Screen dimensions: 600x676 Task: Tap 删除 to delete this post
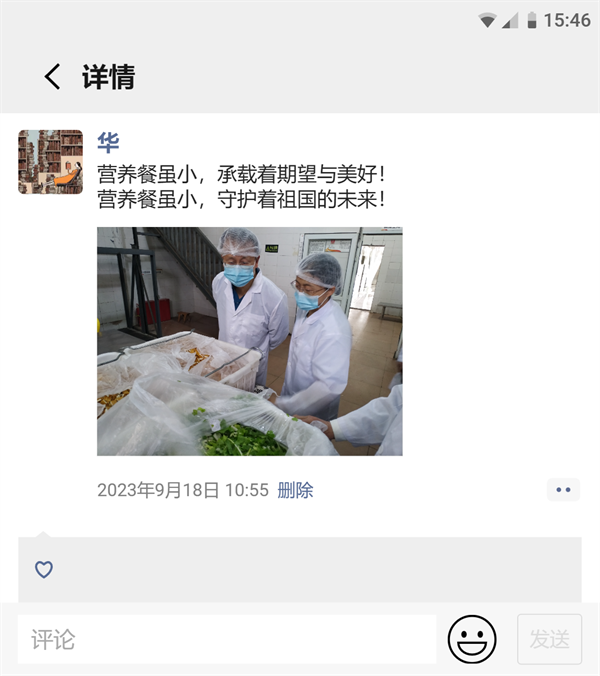[295, 490]
